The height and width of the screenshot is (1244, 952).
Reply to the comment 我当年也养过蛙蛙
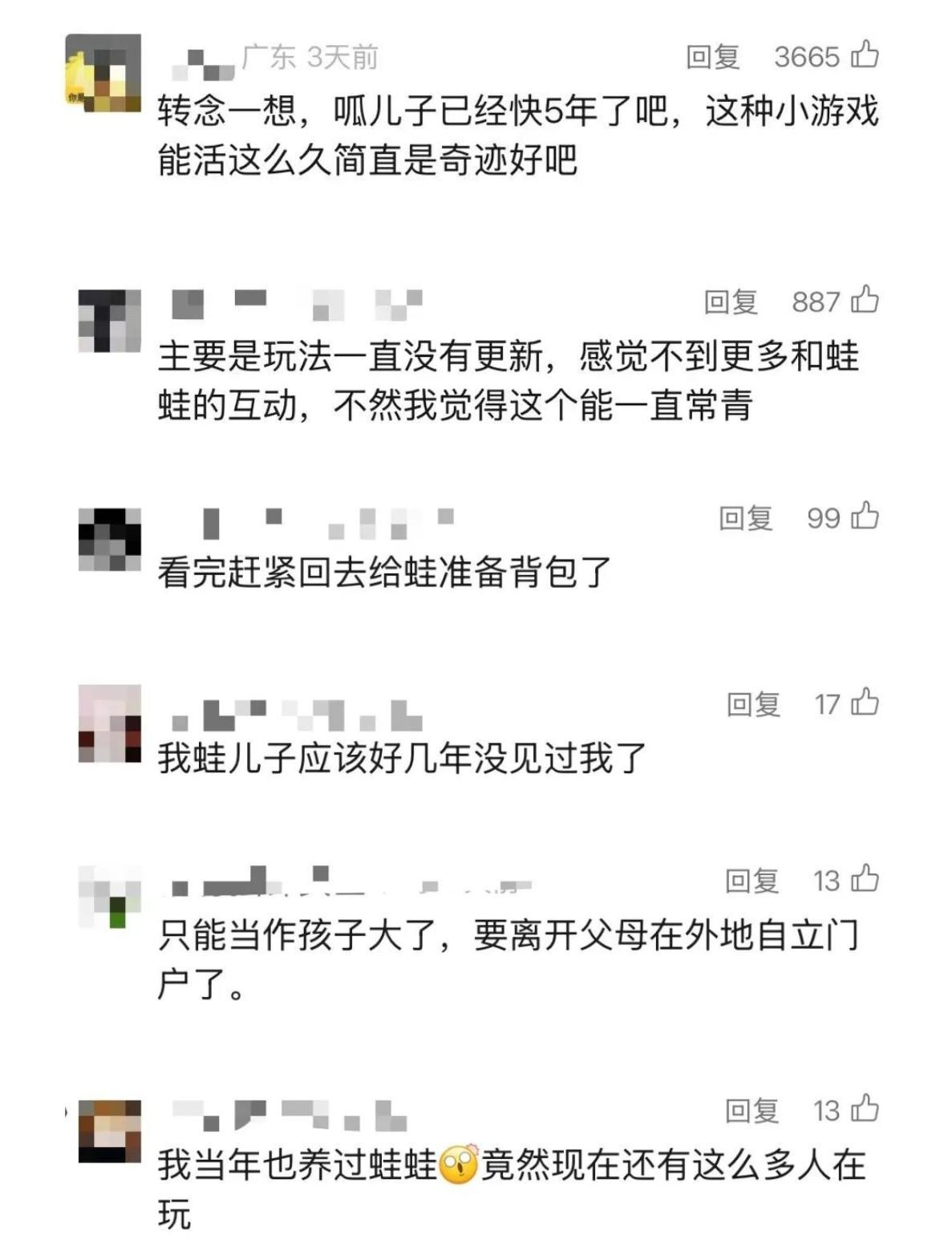pos(751,1111)
